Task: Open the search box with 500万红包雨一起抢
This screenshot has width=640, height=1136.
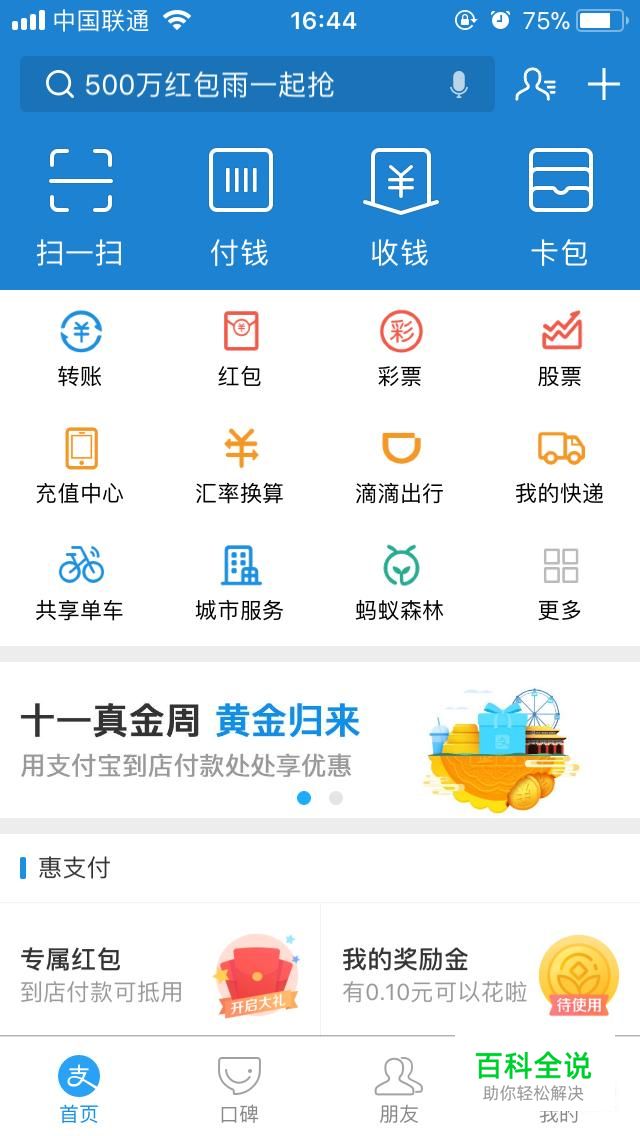Action: click(240, 85)
